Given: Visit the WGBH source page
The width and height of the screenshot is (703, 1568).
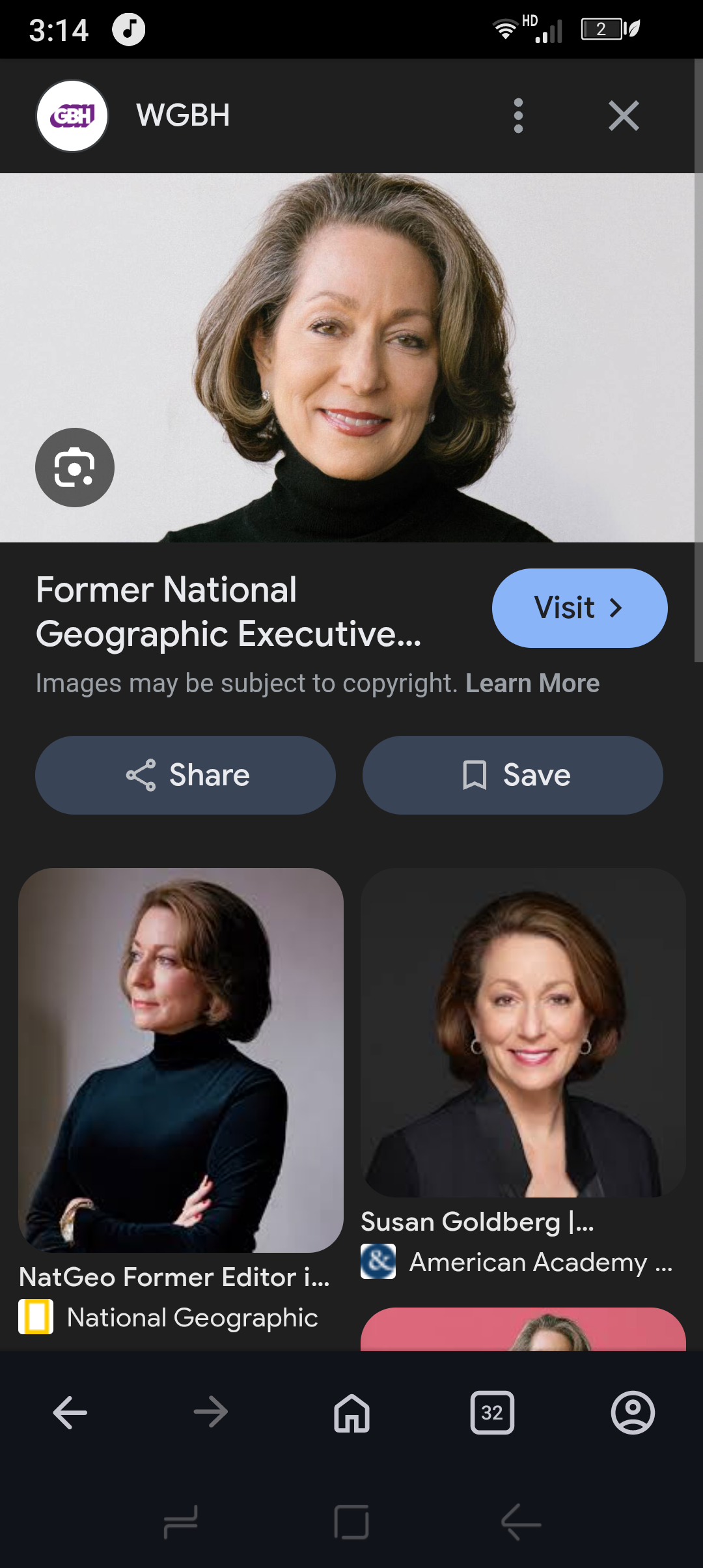Looking at the screenshot, I should 579,608.
